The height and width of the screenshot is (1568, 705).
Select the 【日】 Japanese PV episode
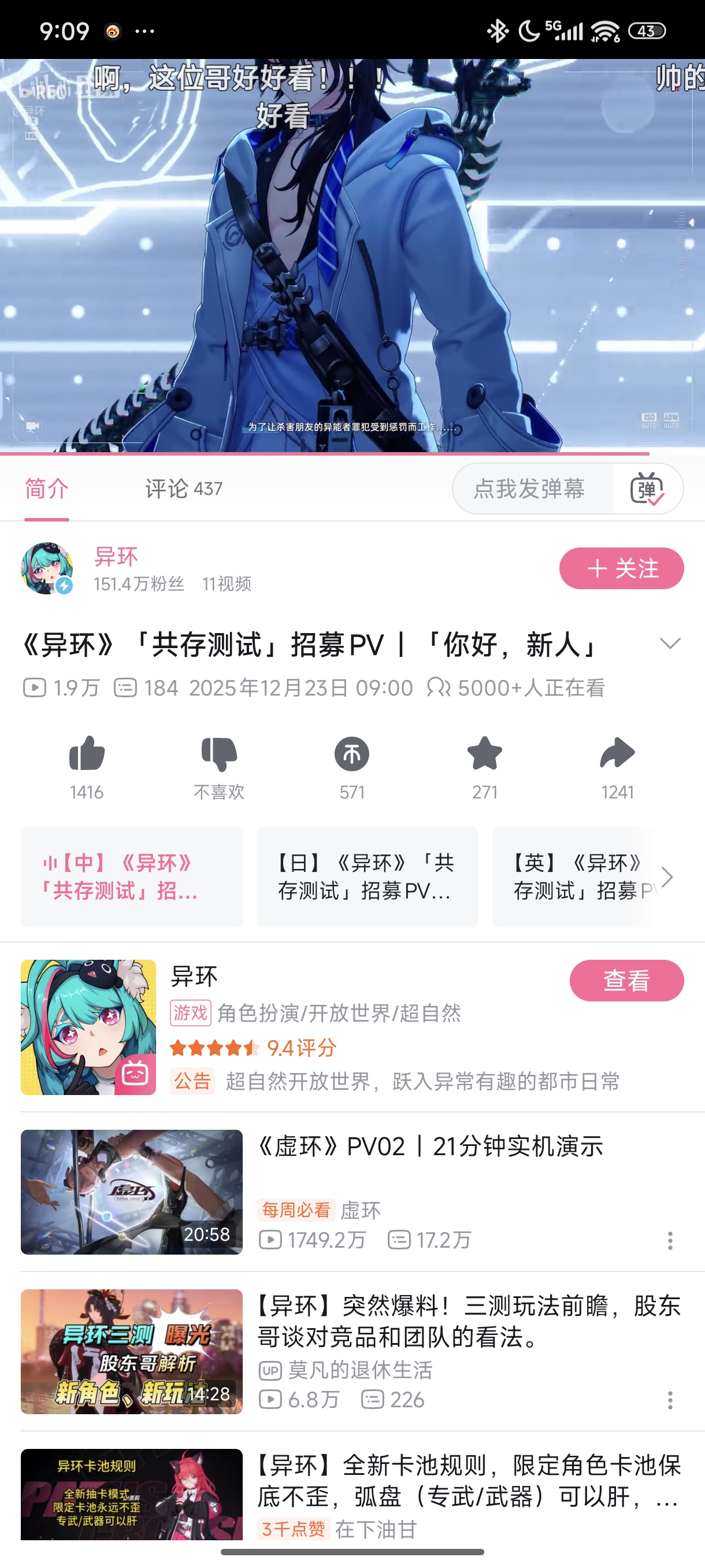[x=367, y=877]
